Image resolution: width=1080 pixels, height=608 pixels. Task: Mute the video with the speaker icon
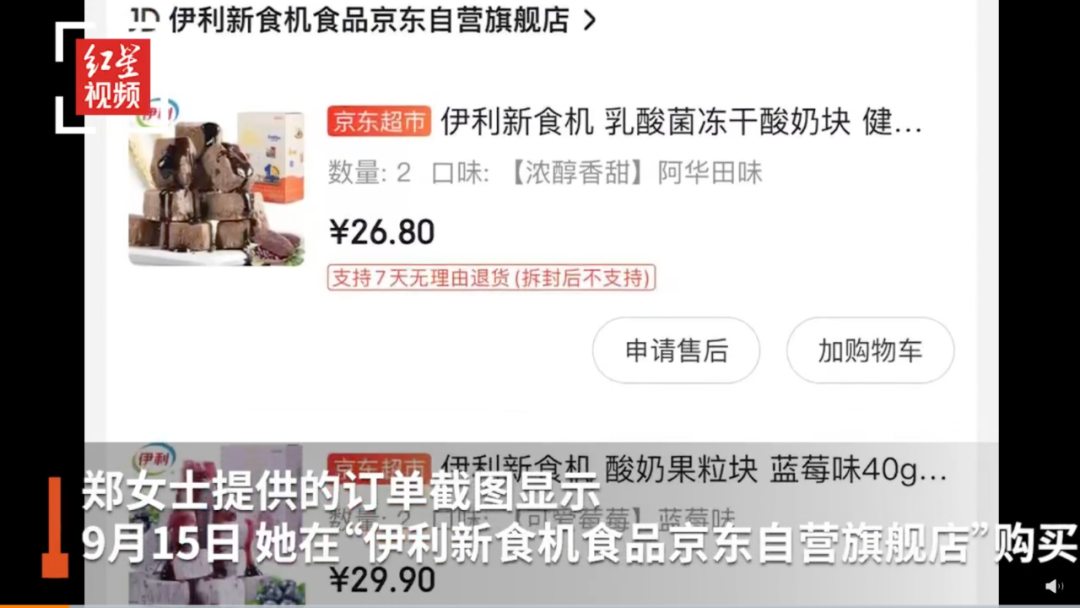[x=1053, y=586]
